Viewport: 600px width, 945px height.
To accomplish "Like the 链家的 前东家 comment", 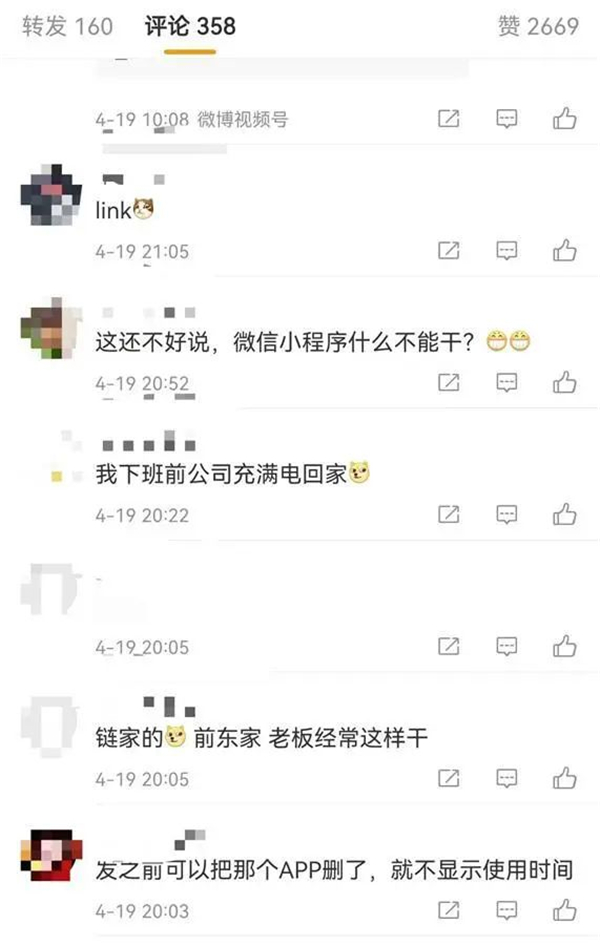I will 565,778.
